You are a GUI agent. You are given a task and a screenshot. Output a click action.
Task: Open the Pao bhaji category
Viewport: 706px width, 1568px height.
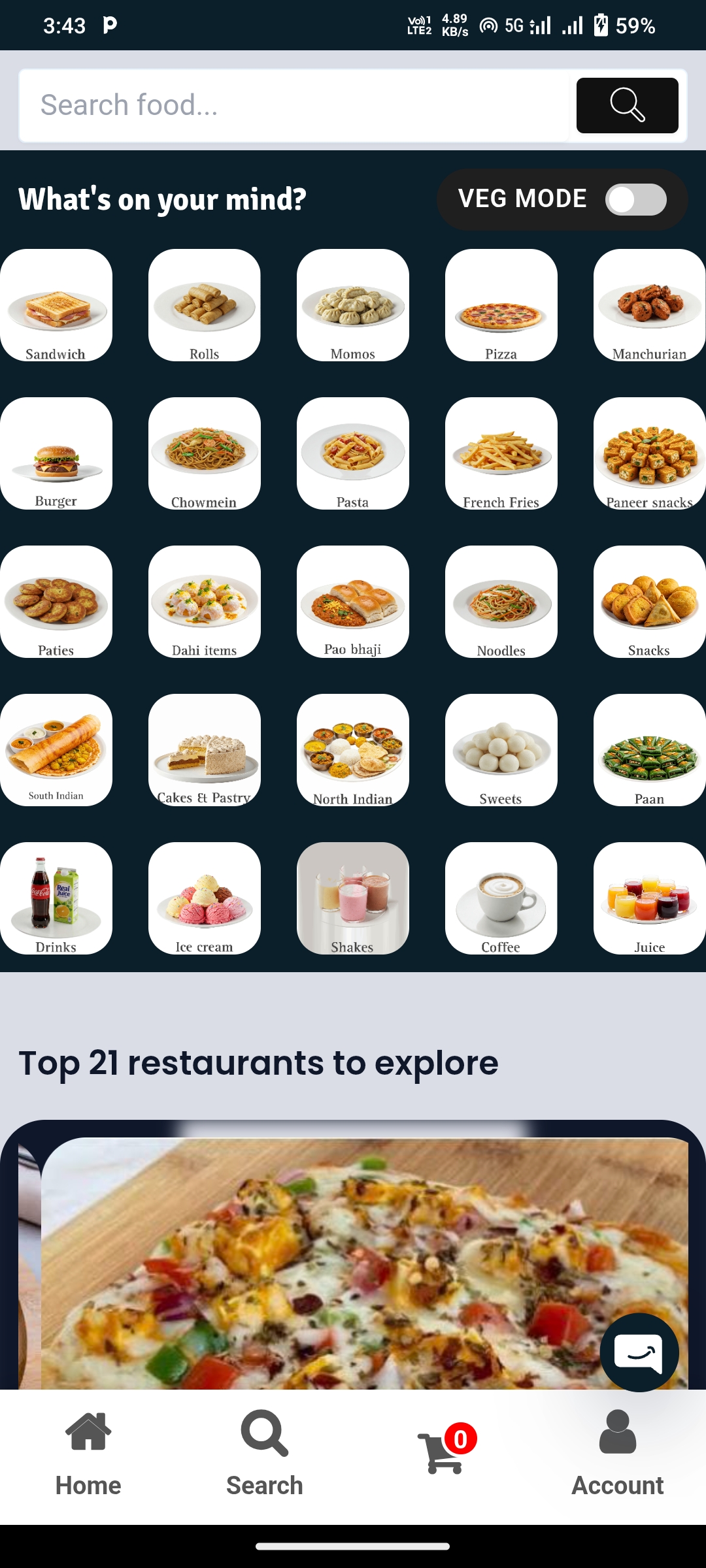pos(353,602)
